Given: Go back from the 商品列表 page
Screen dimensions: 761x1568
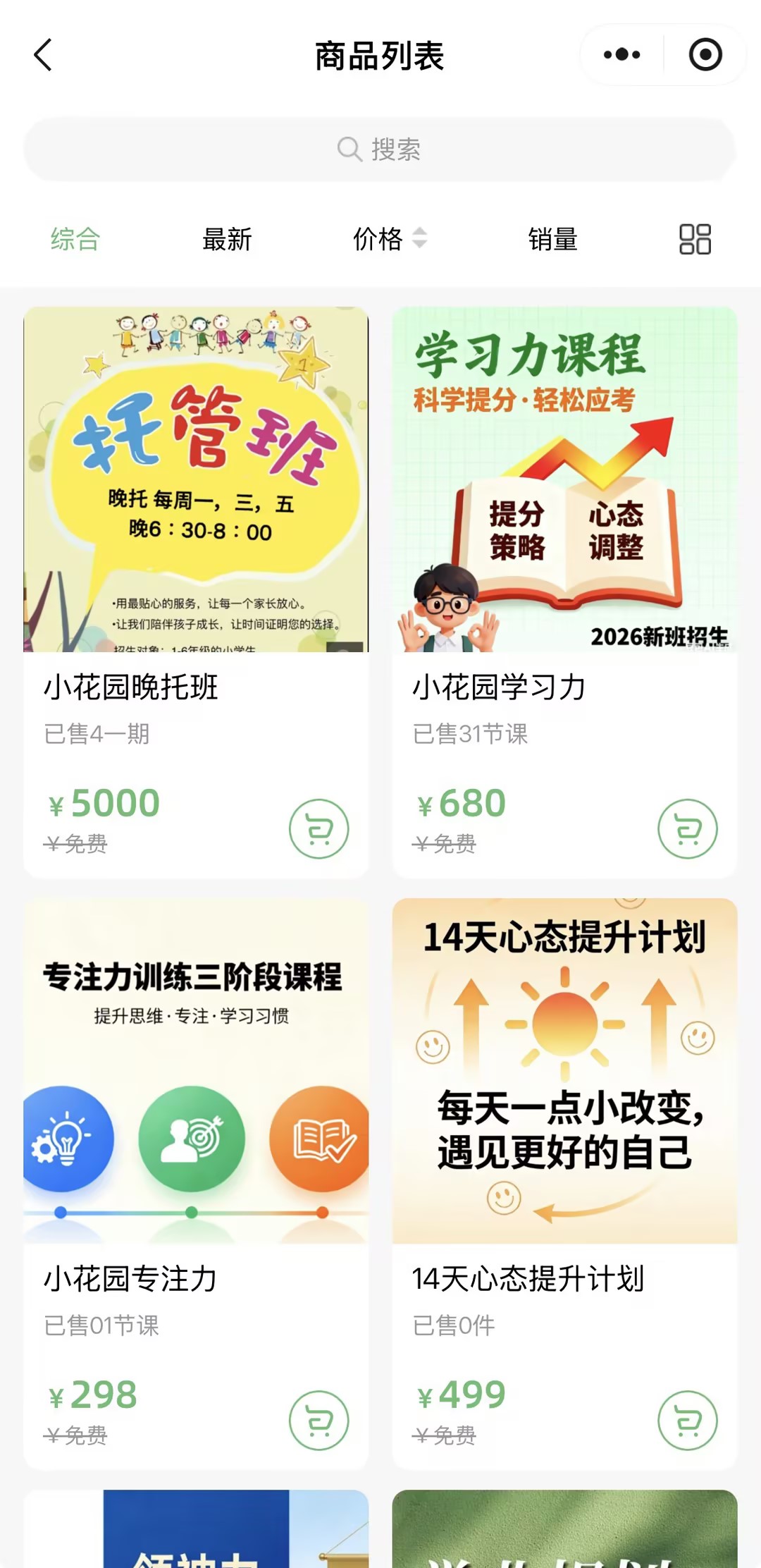Looking at the screenshot, I should point(44,55).
